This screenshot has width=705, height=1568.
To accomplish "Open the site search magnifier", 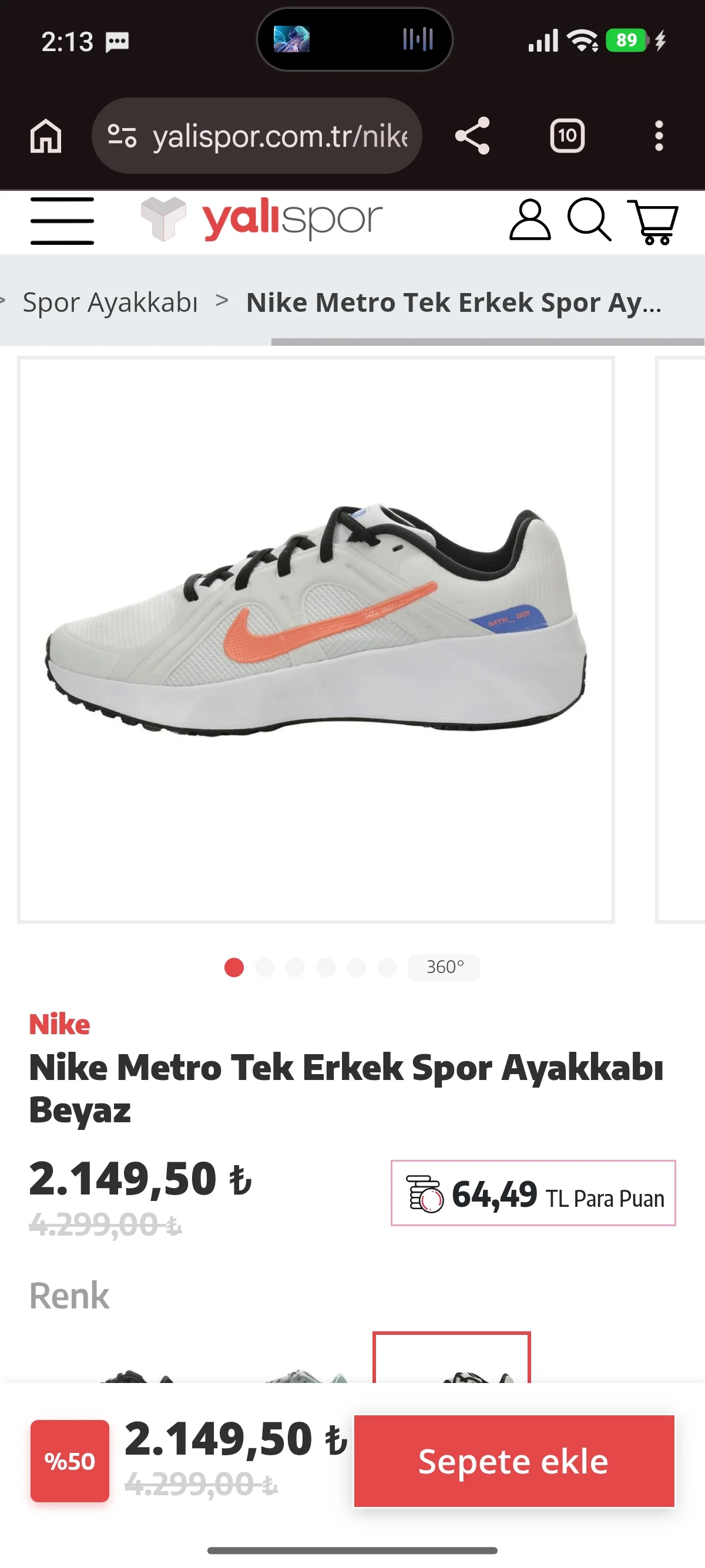I will pyautogui.click(x=589, y=220).
